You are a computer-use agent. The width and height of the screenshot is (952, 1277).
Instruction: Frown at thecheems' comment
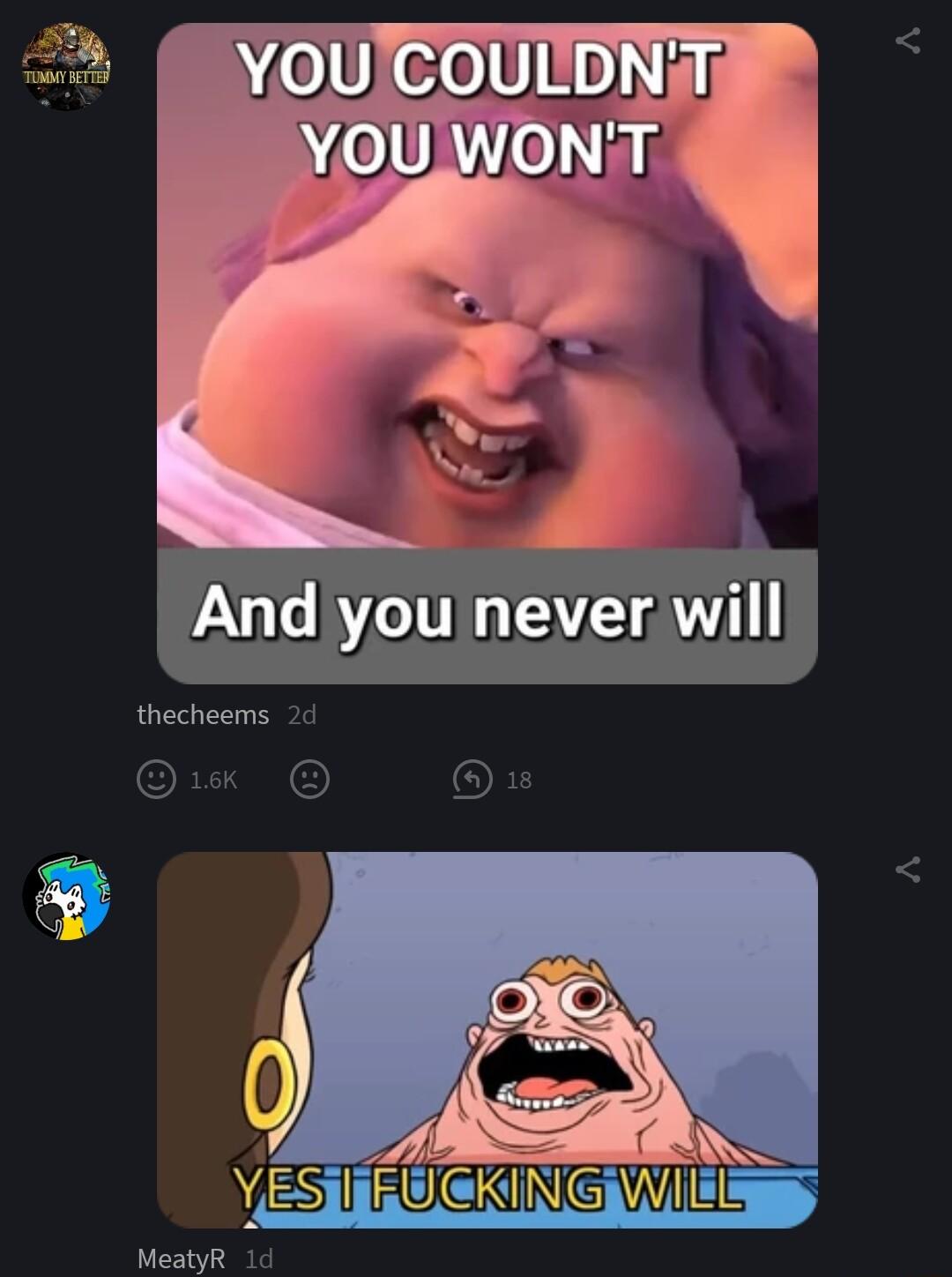pos(309,779)
